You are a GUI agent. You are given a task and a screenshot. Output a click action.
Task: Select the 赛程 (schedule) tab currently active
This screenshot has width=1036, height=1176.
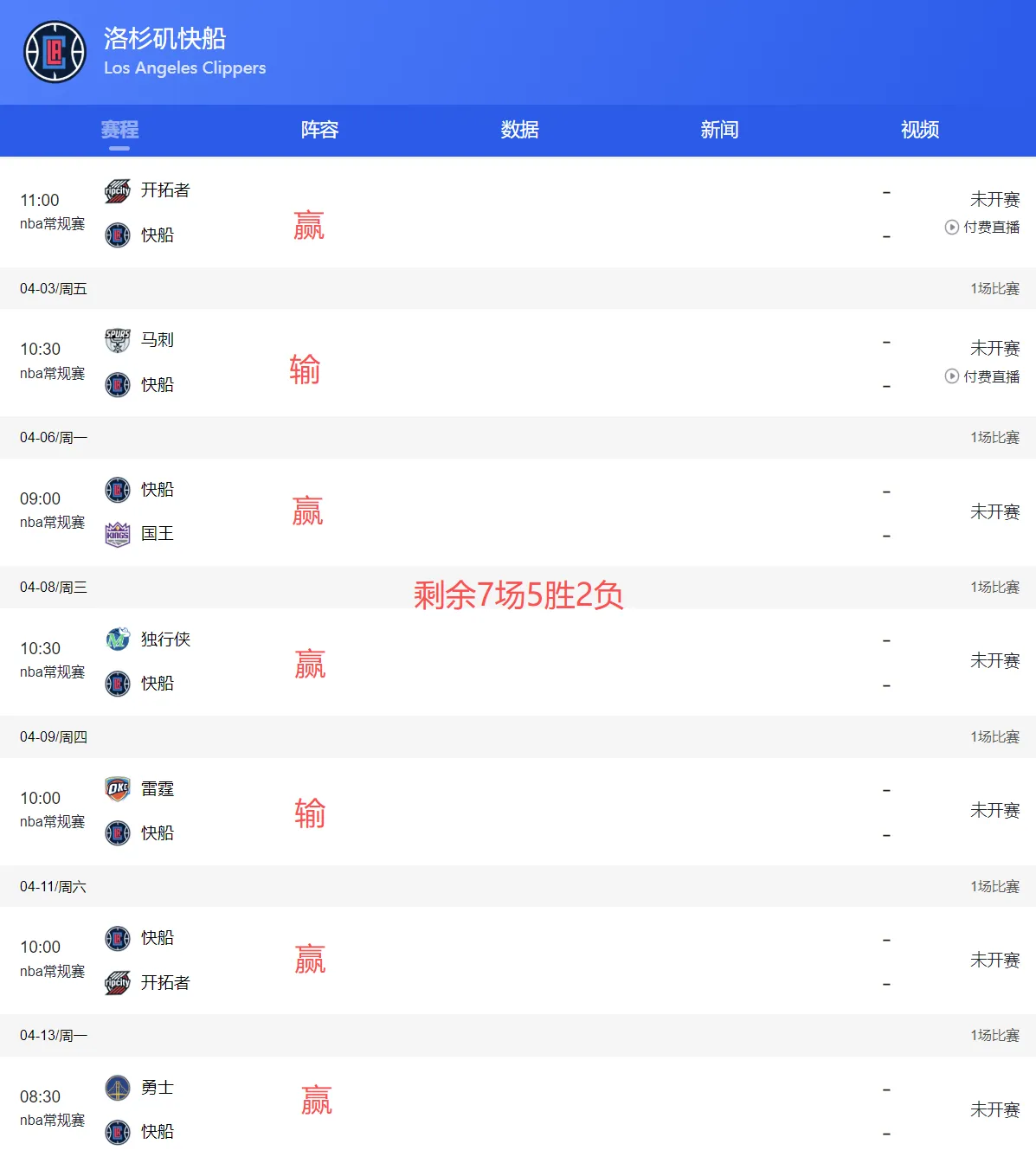pyautogui.click(x=119, y=130)
